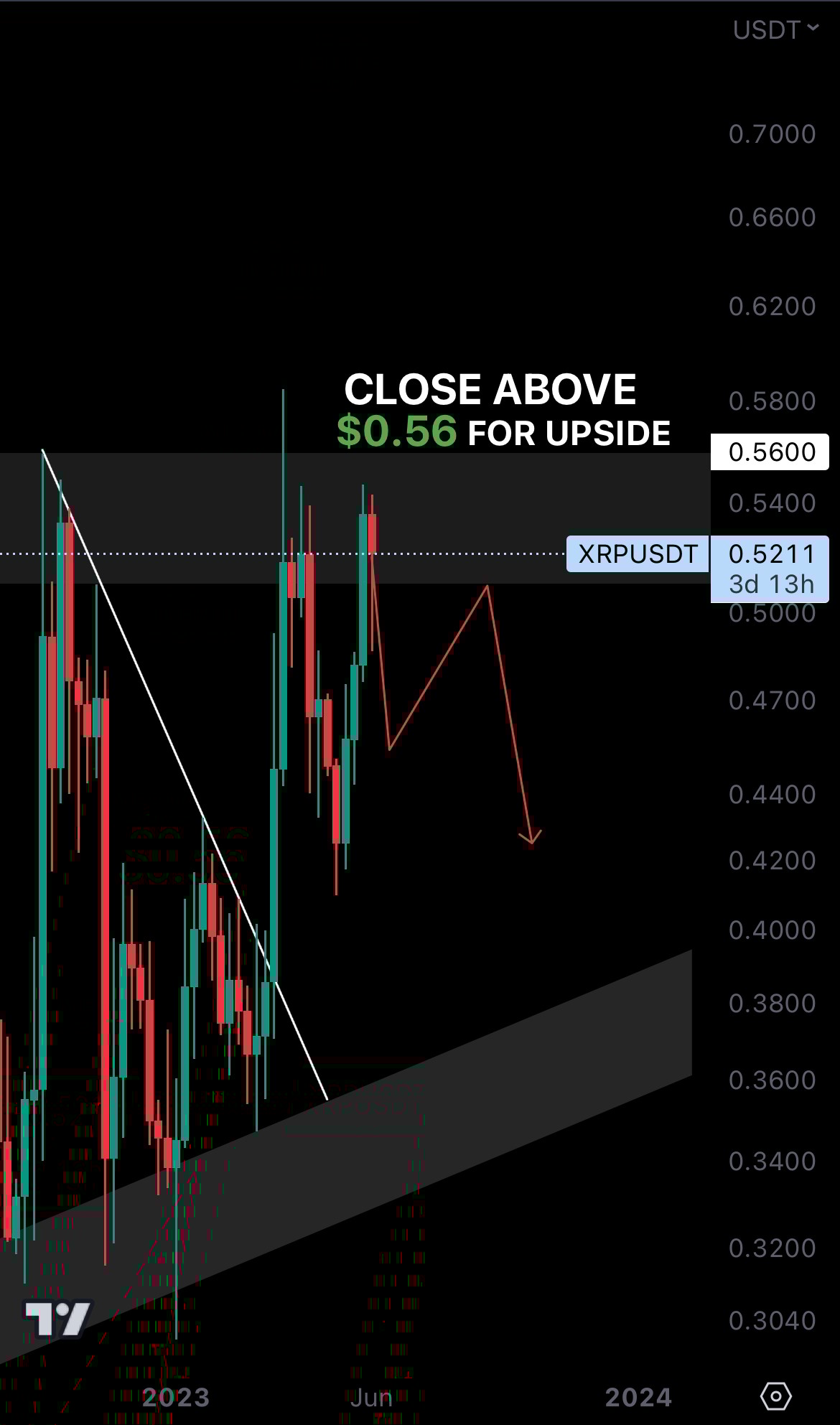
Task: Open the USDT currency dropdown
Action: [x=775, y=30]
